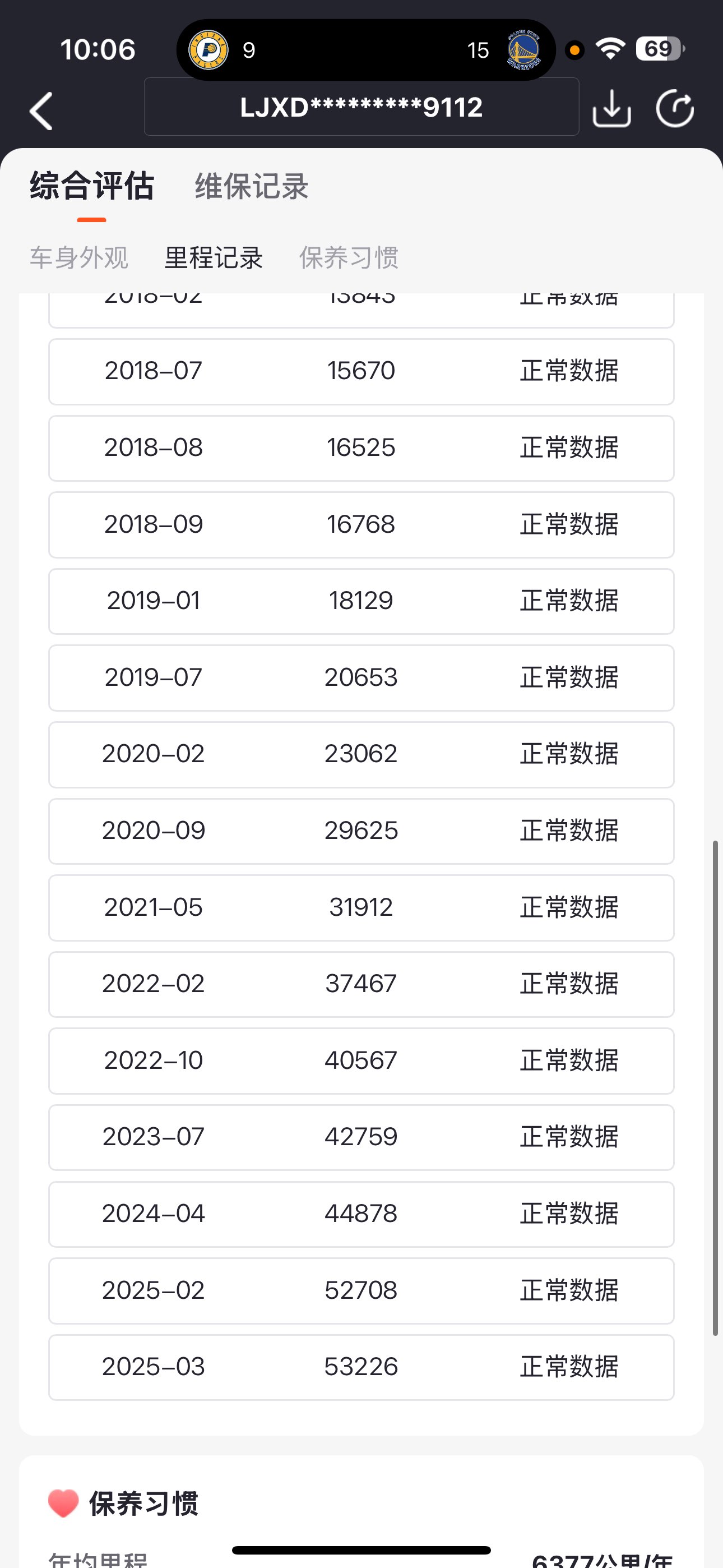The image size is (723, 1568).
Task: Open the 维保记录 tab
Action: pos(251,186)
